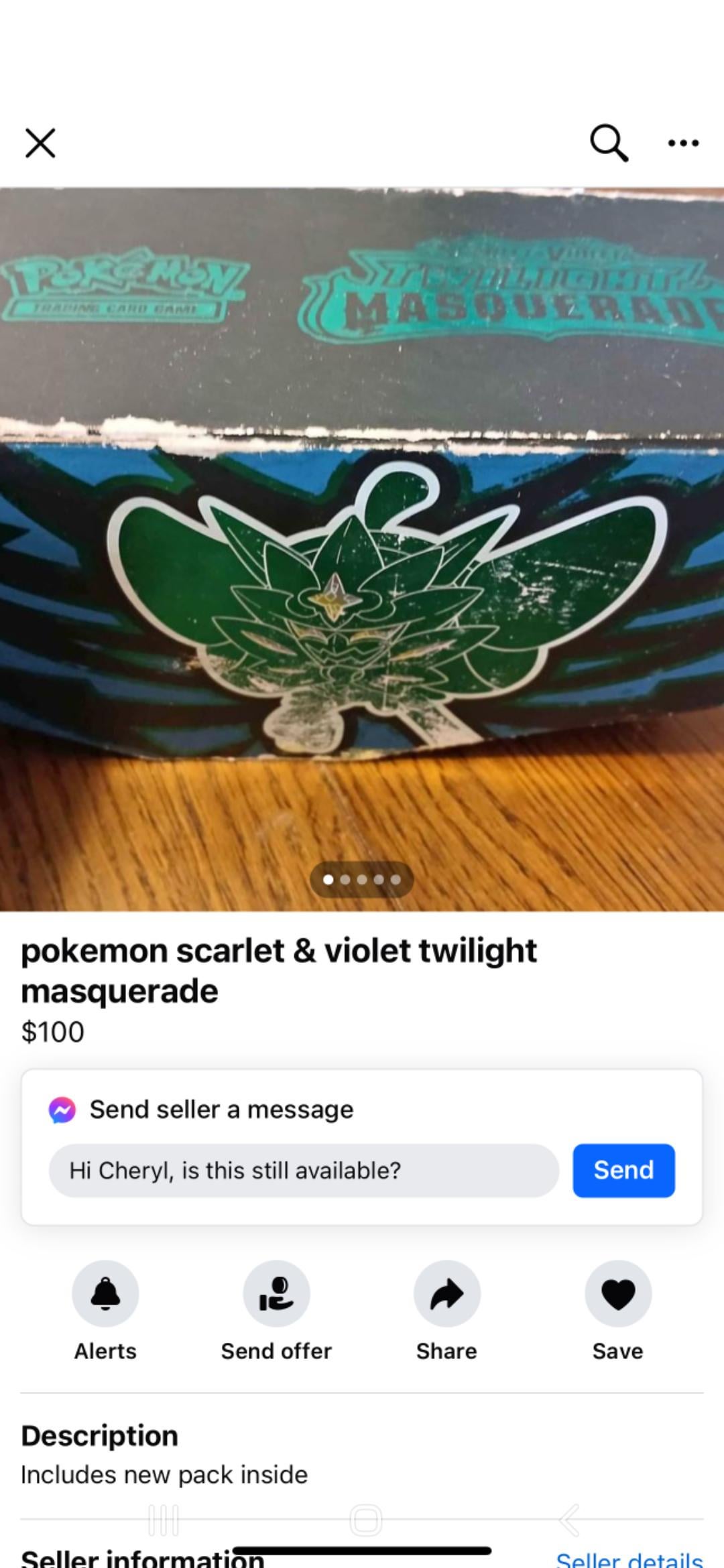This screenshot has width=724, height=1568.
Task: Open Seller details link
Action: coord(629,1559)
